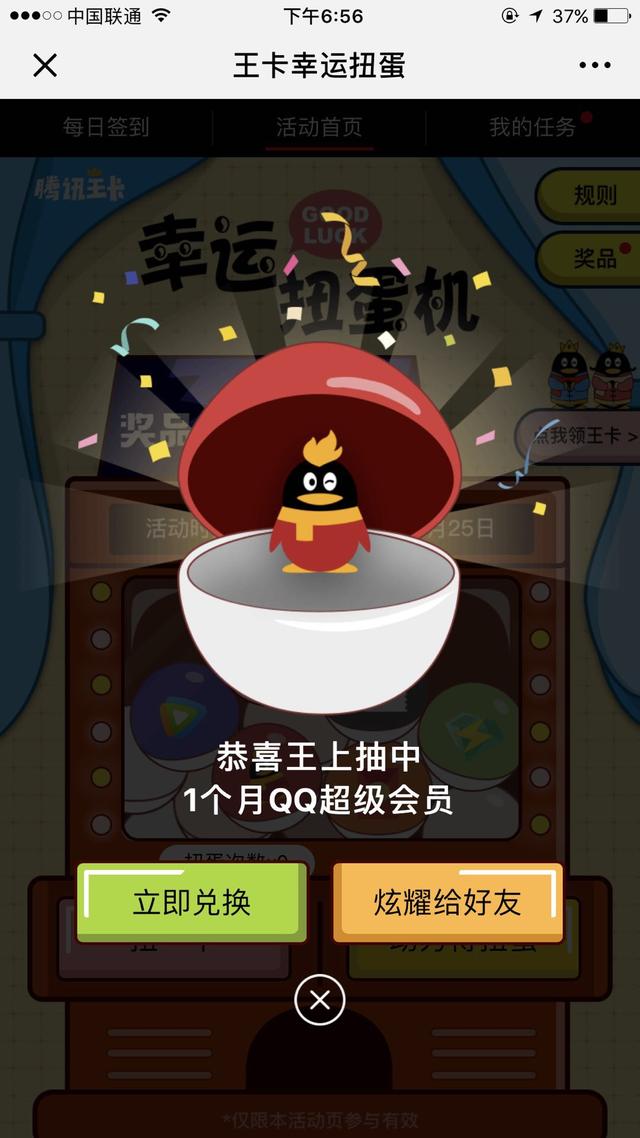
Task: Tap 立即兑换 to redeem the prize
Action: (192, 902)
